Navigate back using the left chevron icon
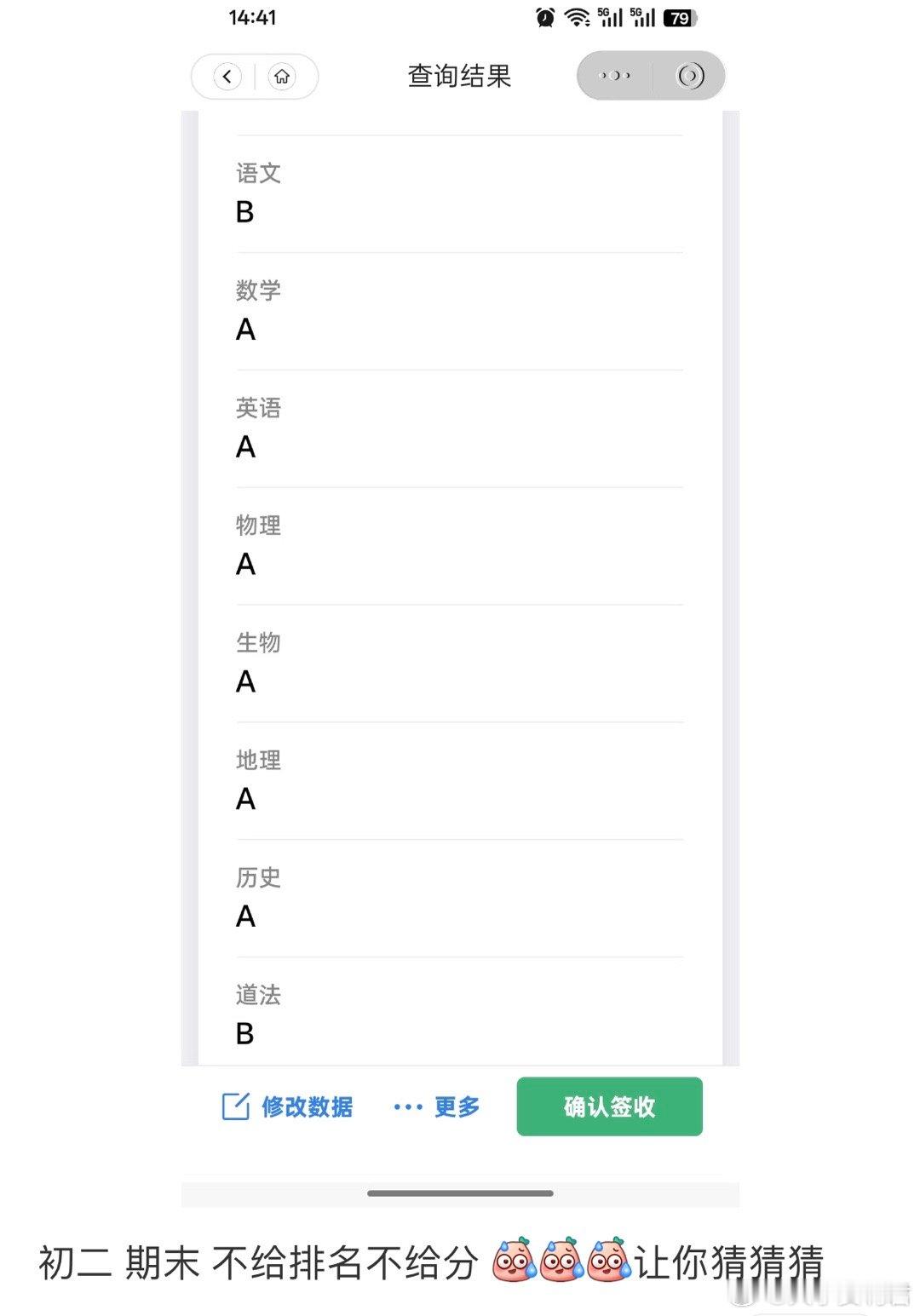The image size is (920, 1316). 227,76
